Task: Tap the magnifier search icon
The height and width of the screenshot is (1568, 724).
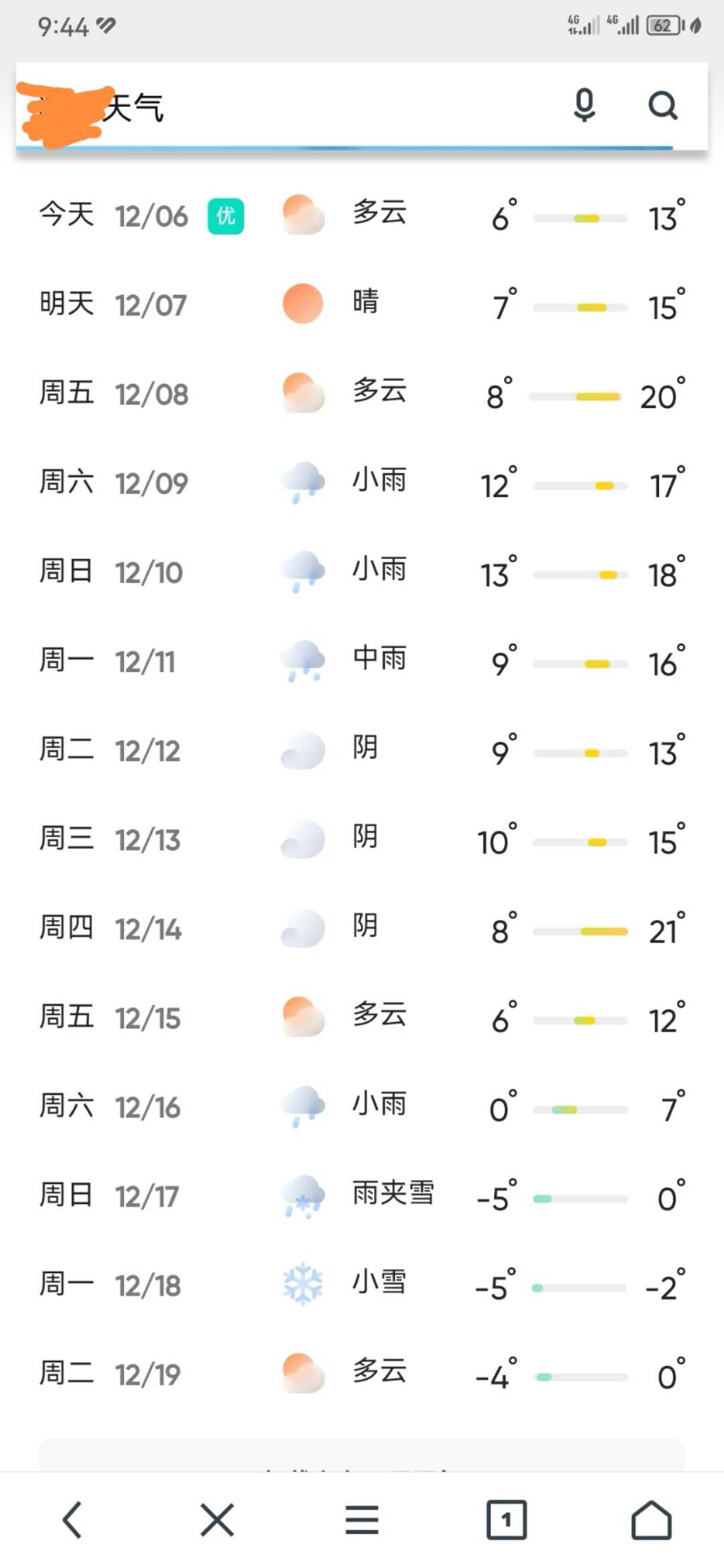Action: click(x=662, y=105)
